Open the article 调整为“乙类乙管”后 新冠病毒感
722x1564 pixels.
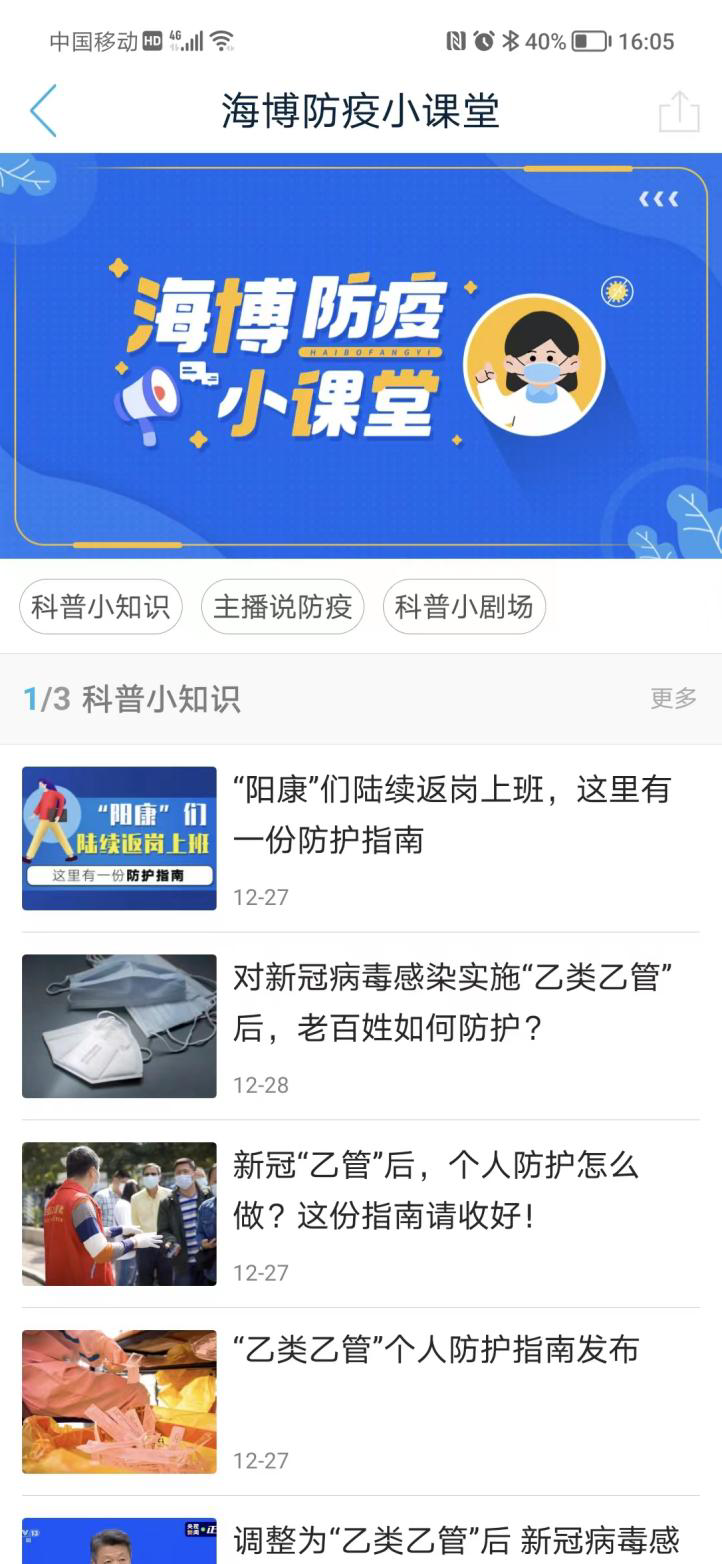455,1540
